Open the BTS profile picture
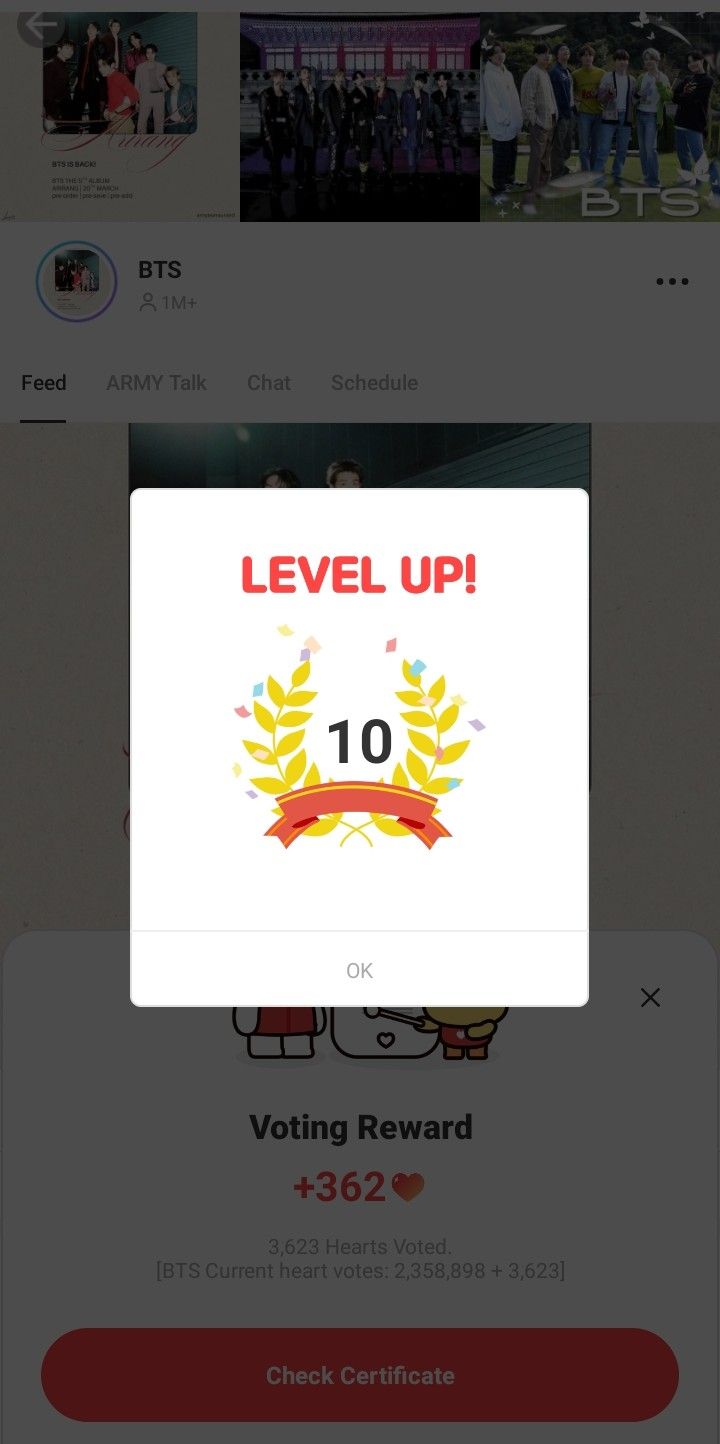The height and width of the screenshot is (1444, 720). (77, 282)
